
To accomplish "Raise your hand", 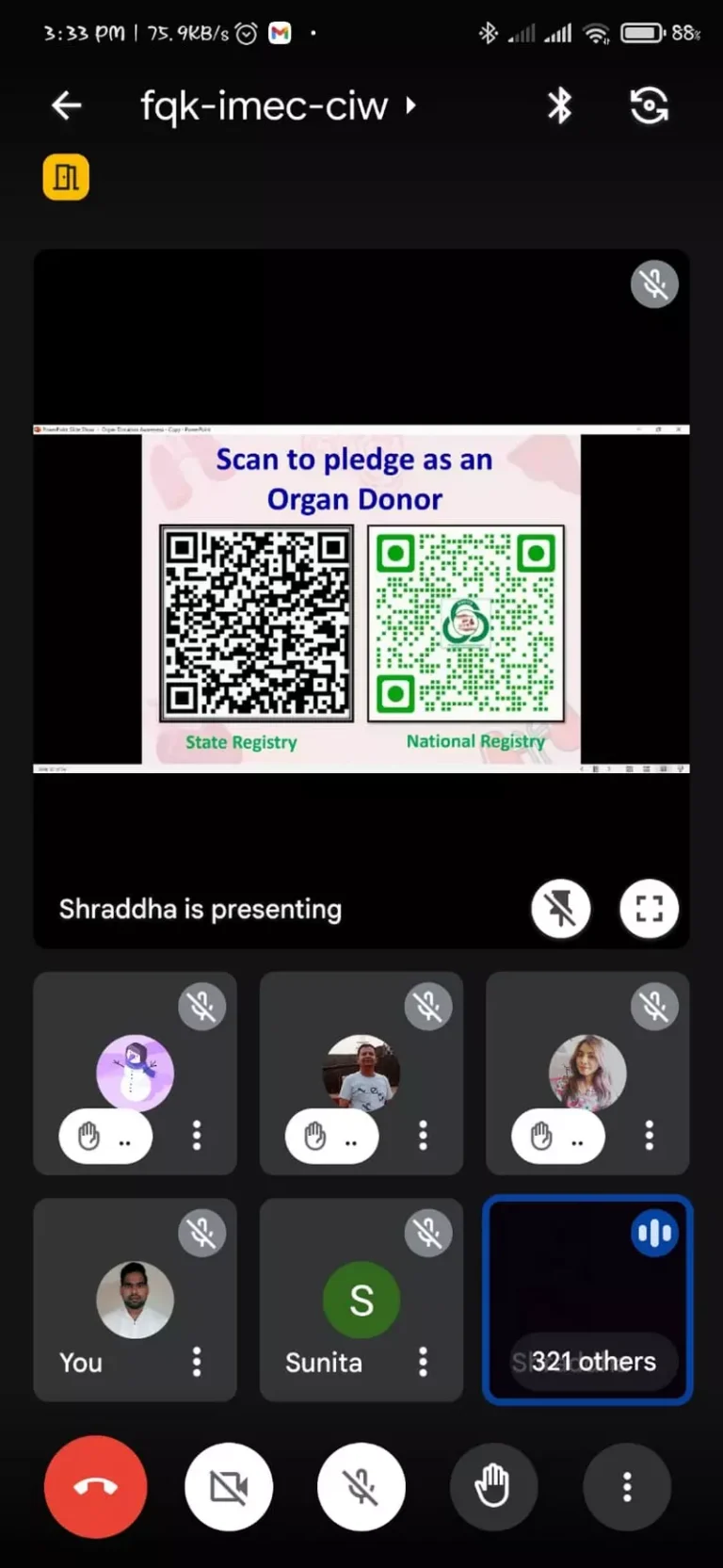I will [x=493, y=1487].
